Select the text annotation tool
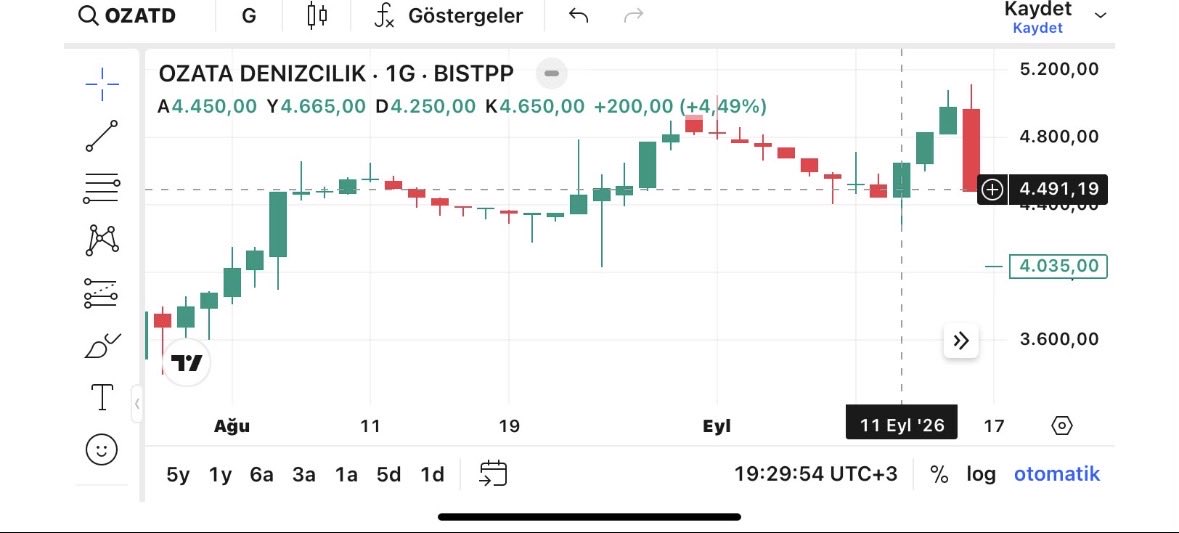 click(x=102, y=397)
